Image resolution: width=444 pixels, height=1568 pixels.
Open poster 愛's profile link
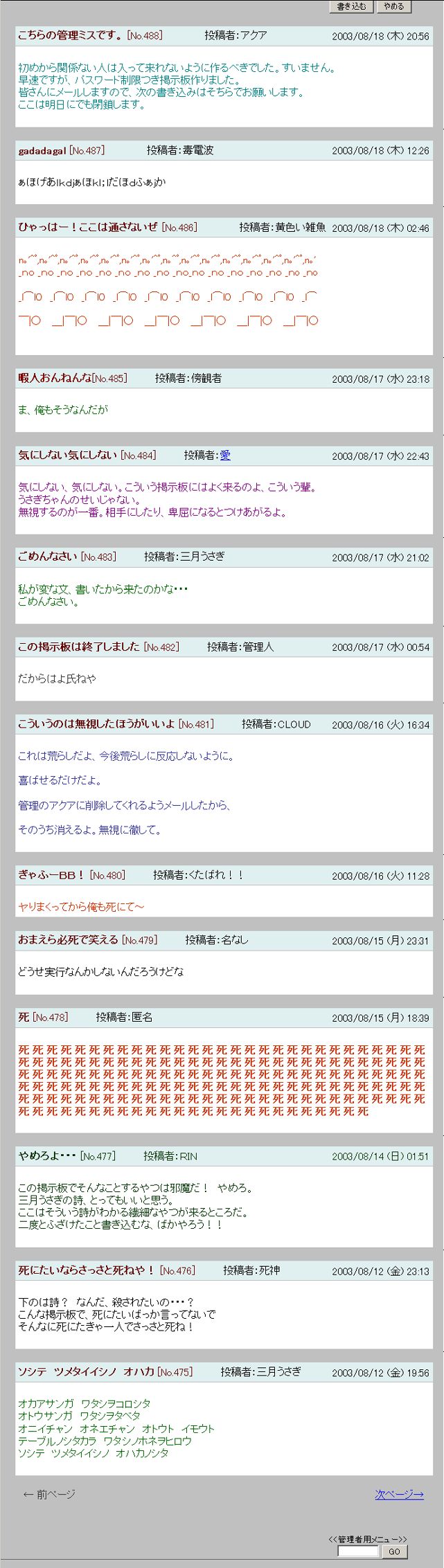click(225, 455)
